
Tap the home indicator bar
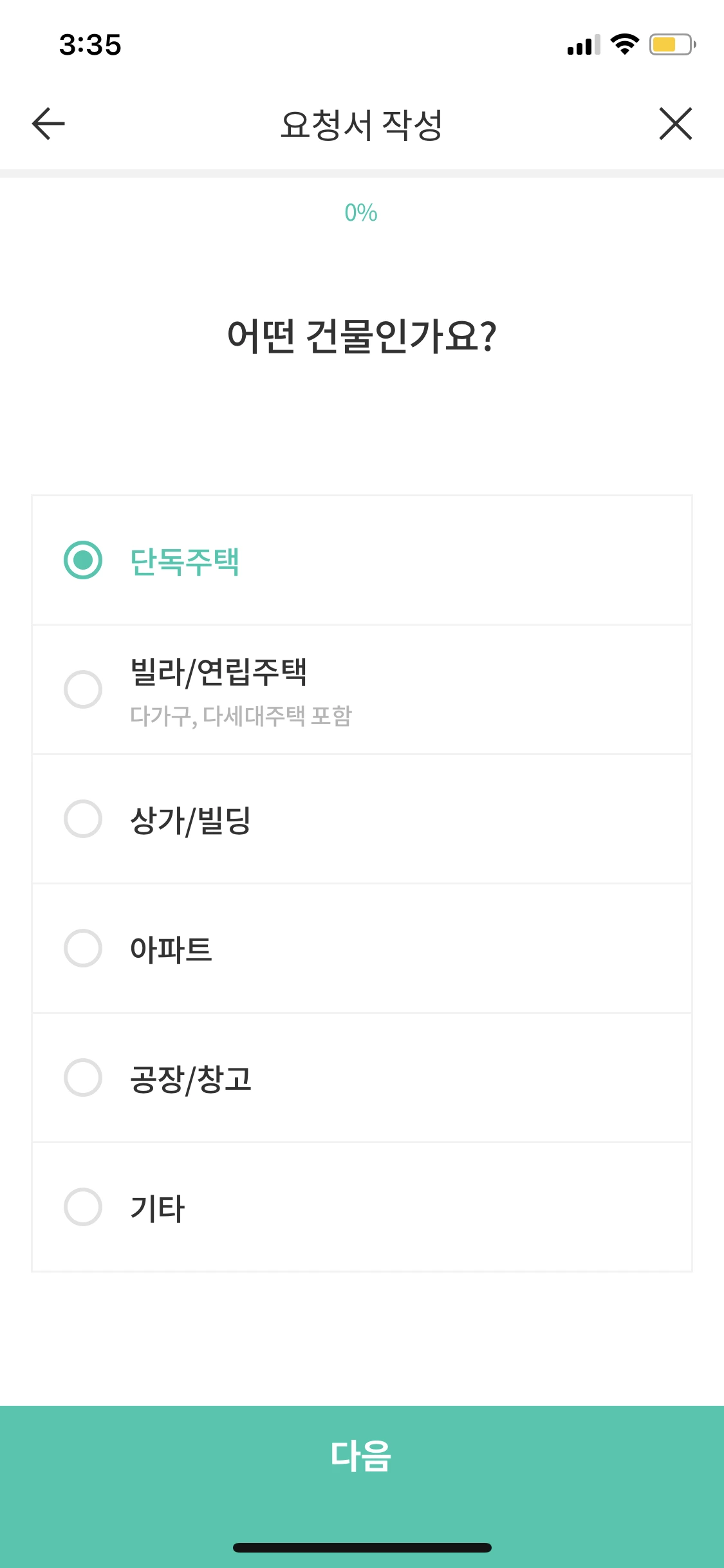click(x=362, y=1547)
